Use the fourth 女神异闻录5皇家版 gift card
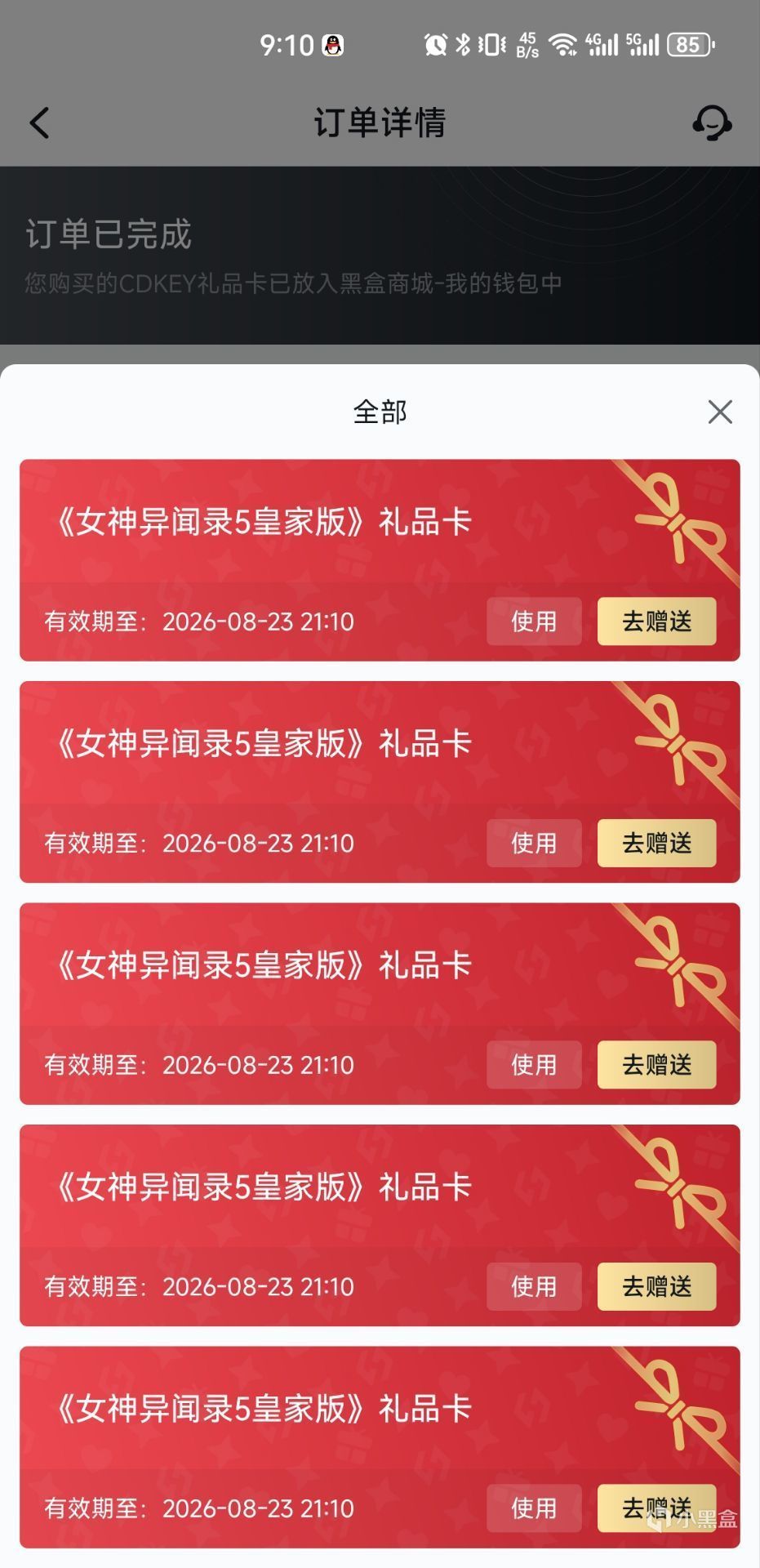The width and height of the screenshot is (760, 1568). coord(534,1286)
